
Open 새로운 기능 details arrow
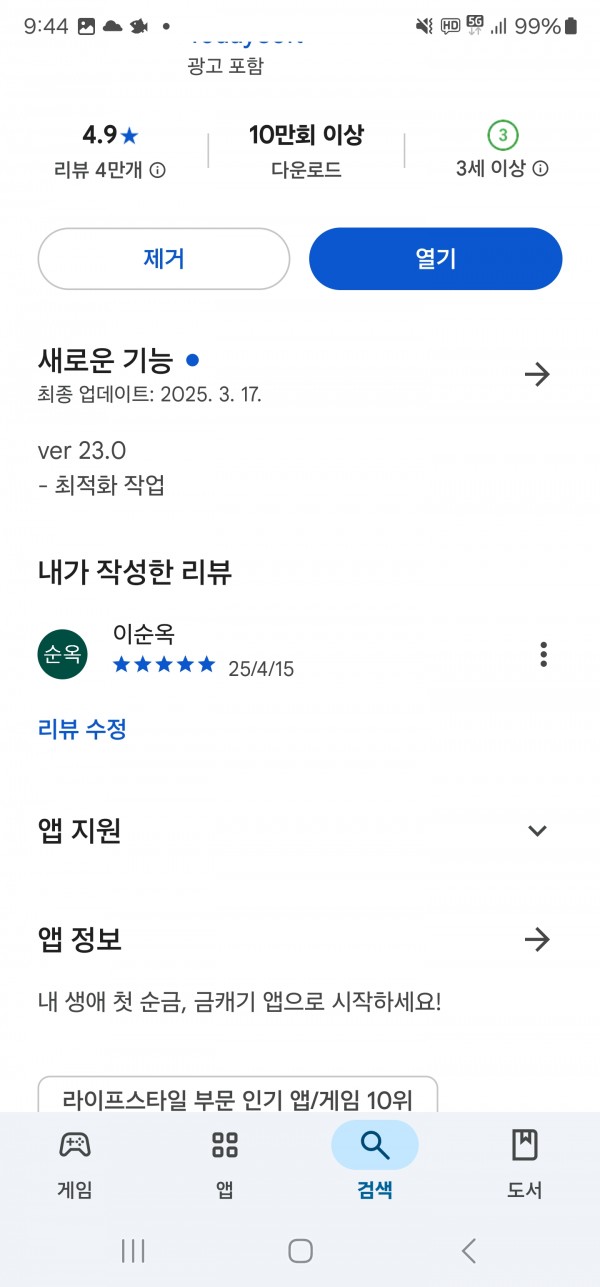[x=537, y=374]
